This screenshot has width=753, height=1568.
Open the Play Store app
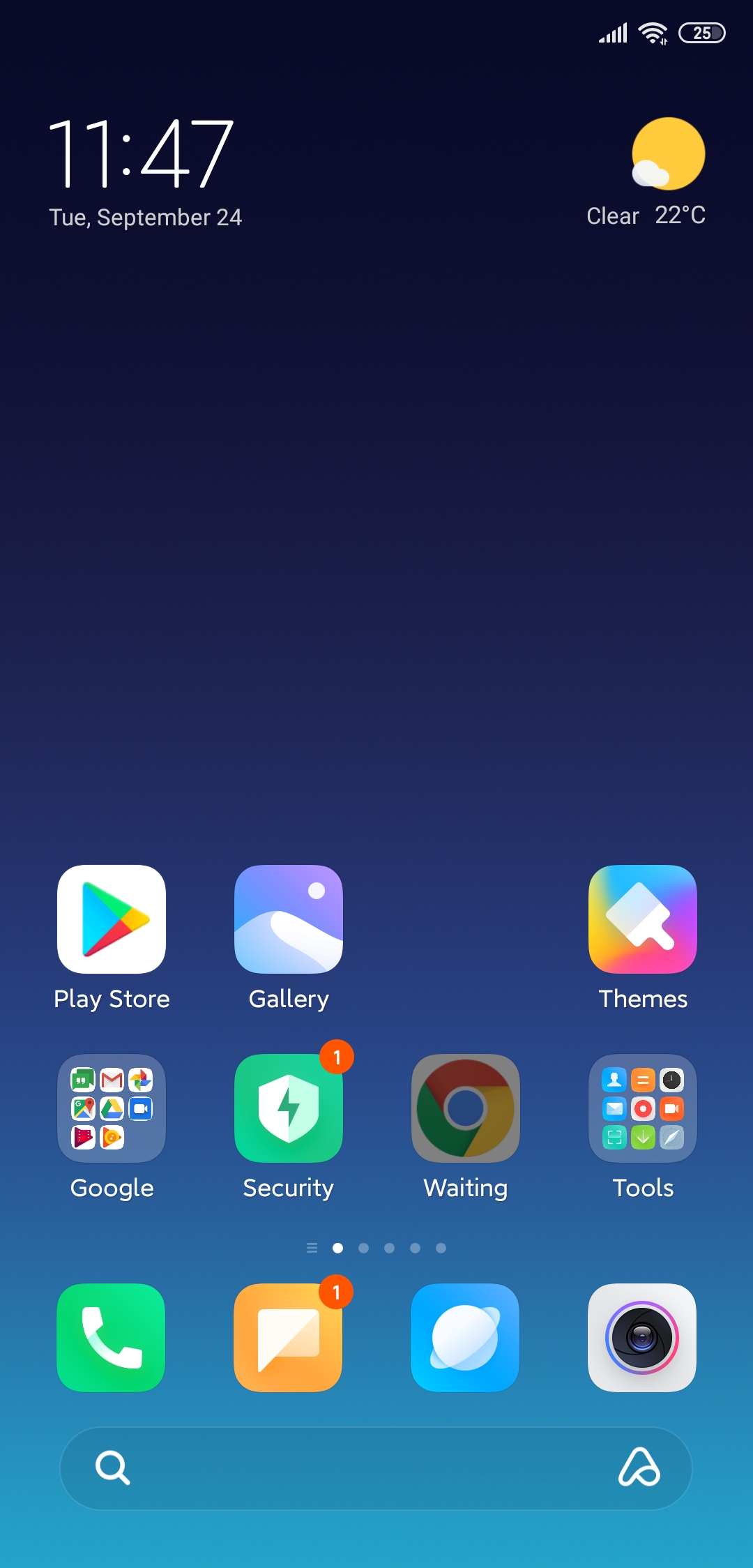[x=112, y=919]
